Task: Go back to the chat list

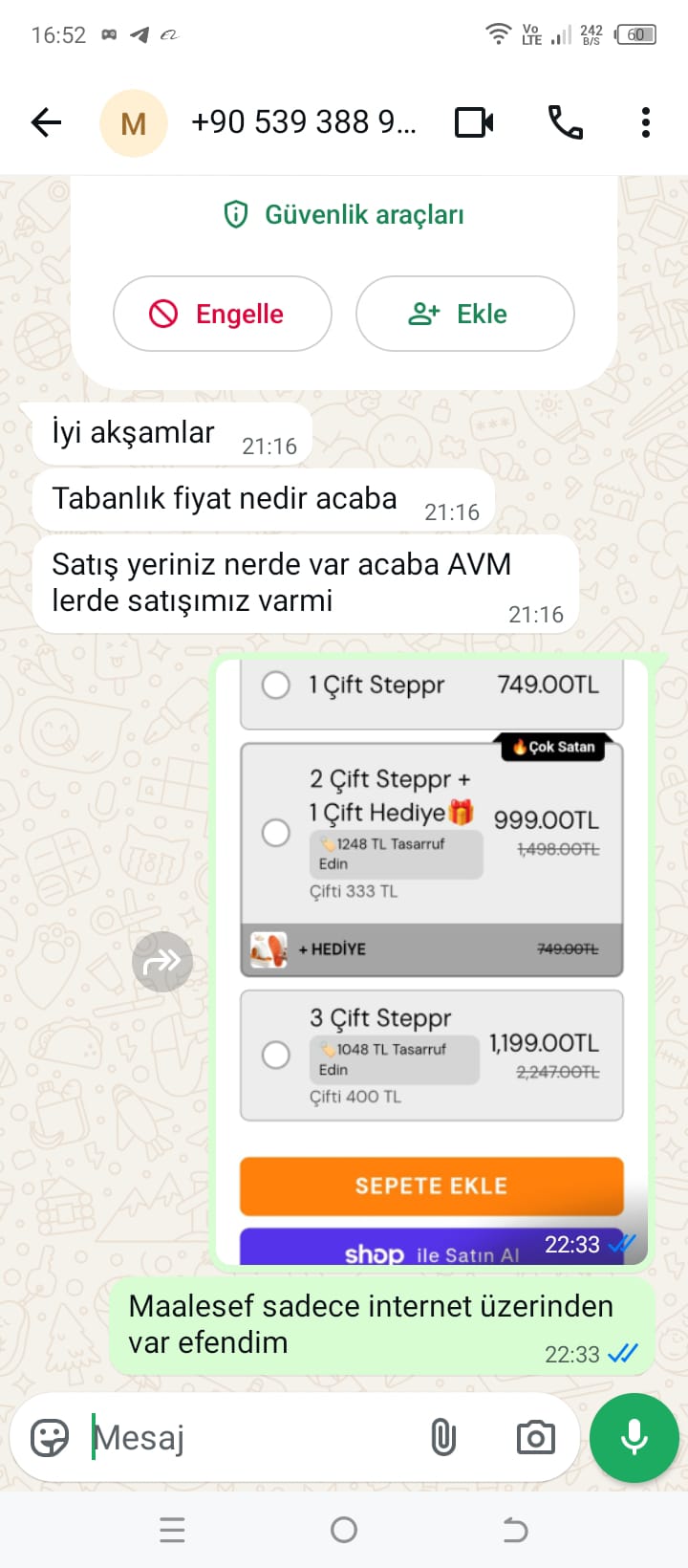Action: (x=46, y=122)
